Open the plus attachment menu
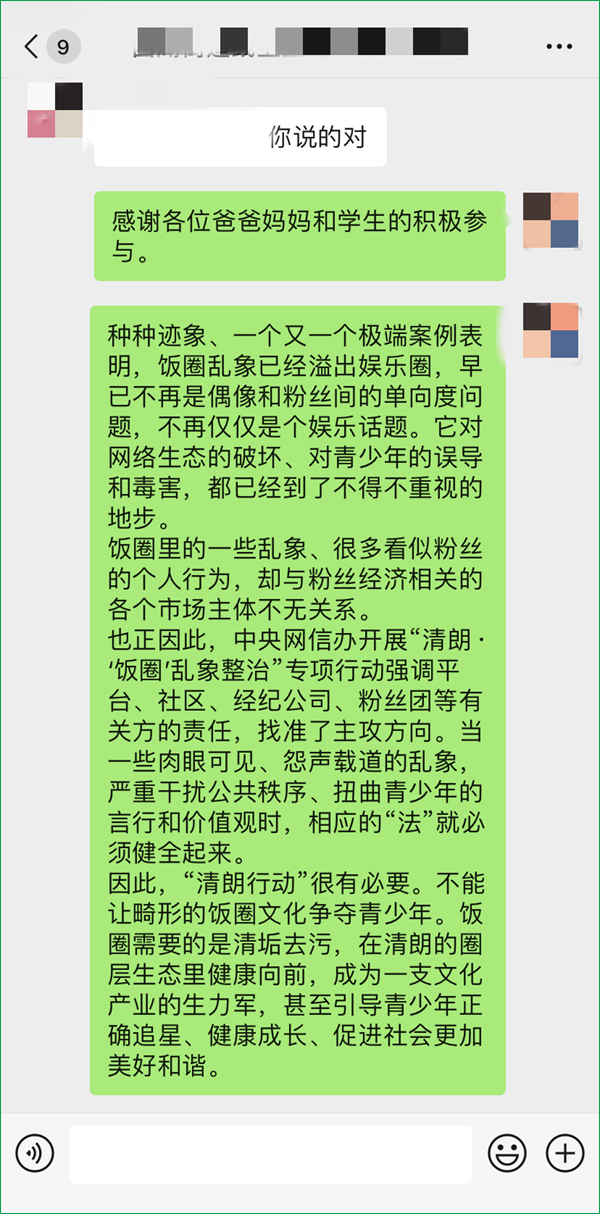This screenshot has height=1214, width=600. pos(565,1153)
